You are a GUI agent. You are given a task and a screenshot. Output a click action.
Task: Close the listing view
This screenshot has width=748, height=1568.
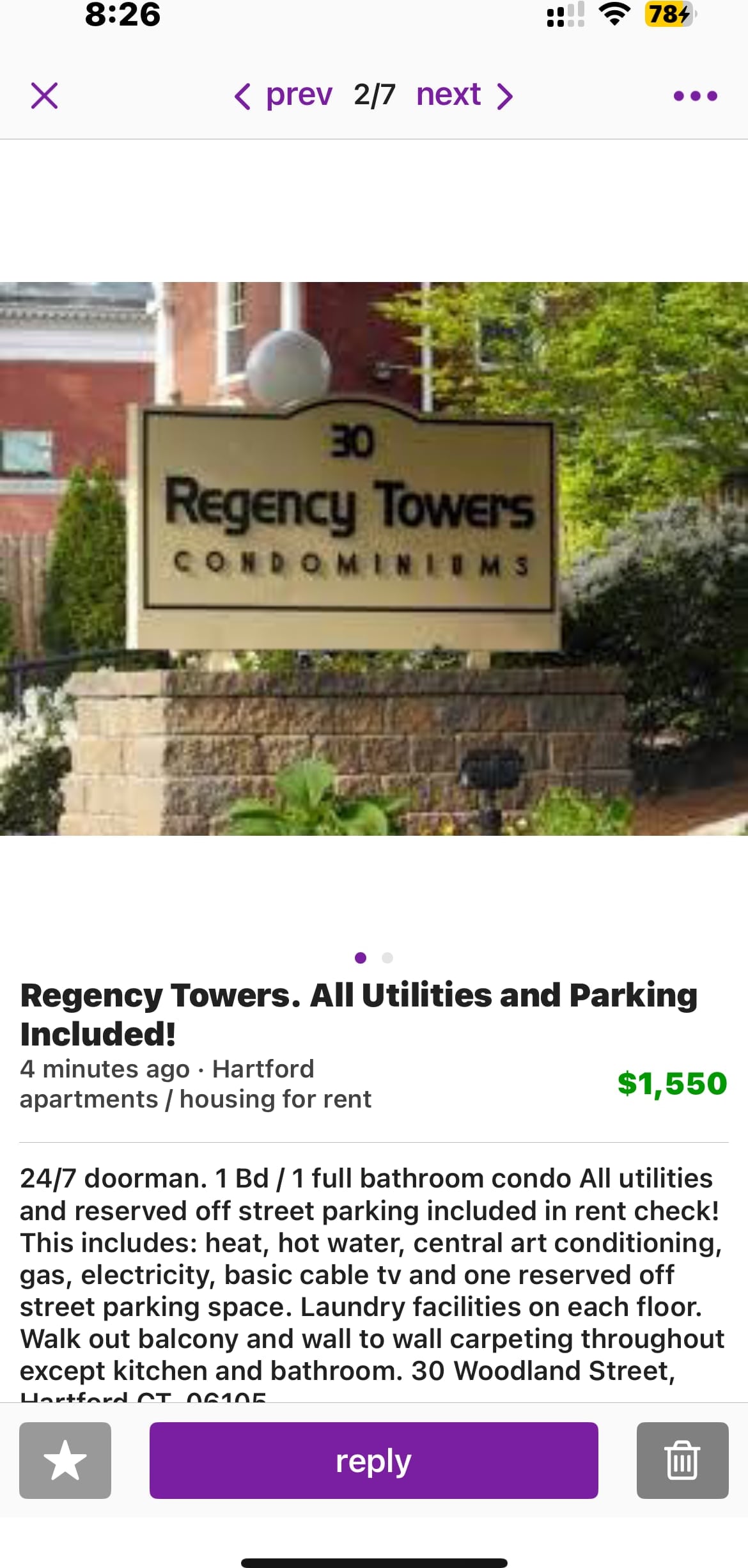coord(44,96)
